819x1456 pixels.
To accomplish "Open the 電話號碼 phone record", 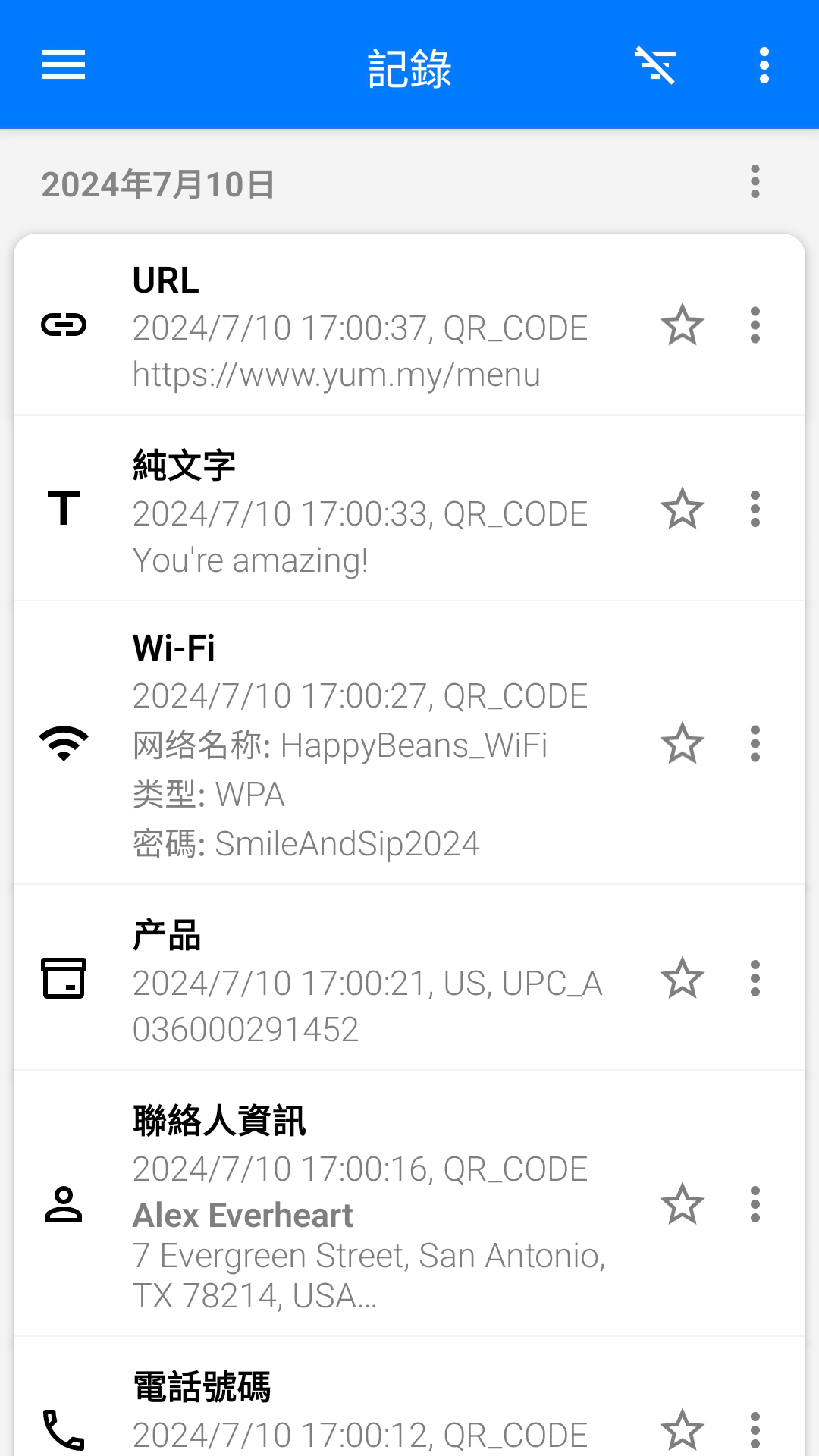I will pos(409,1397).
